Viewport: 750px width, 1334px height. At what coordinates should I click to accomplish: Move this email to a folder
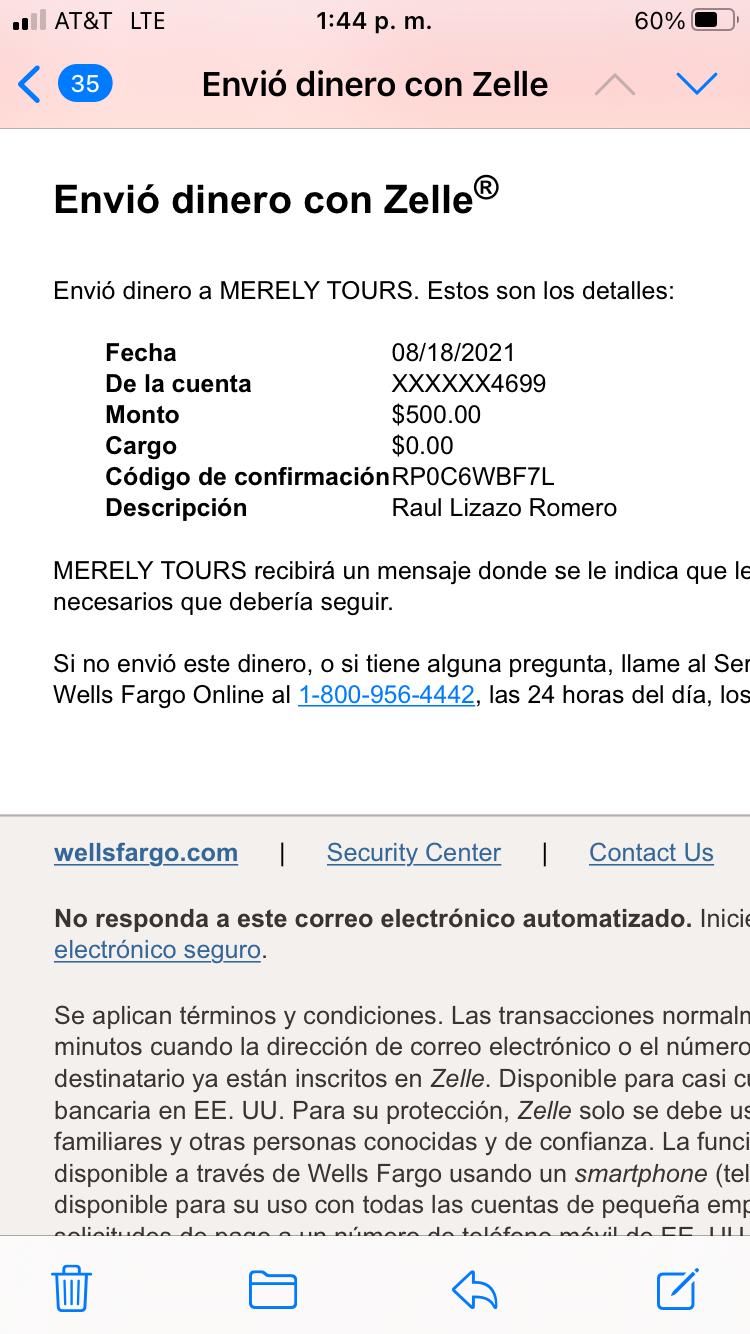273,1289
